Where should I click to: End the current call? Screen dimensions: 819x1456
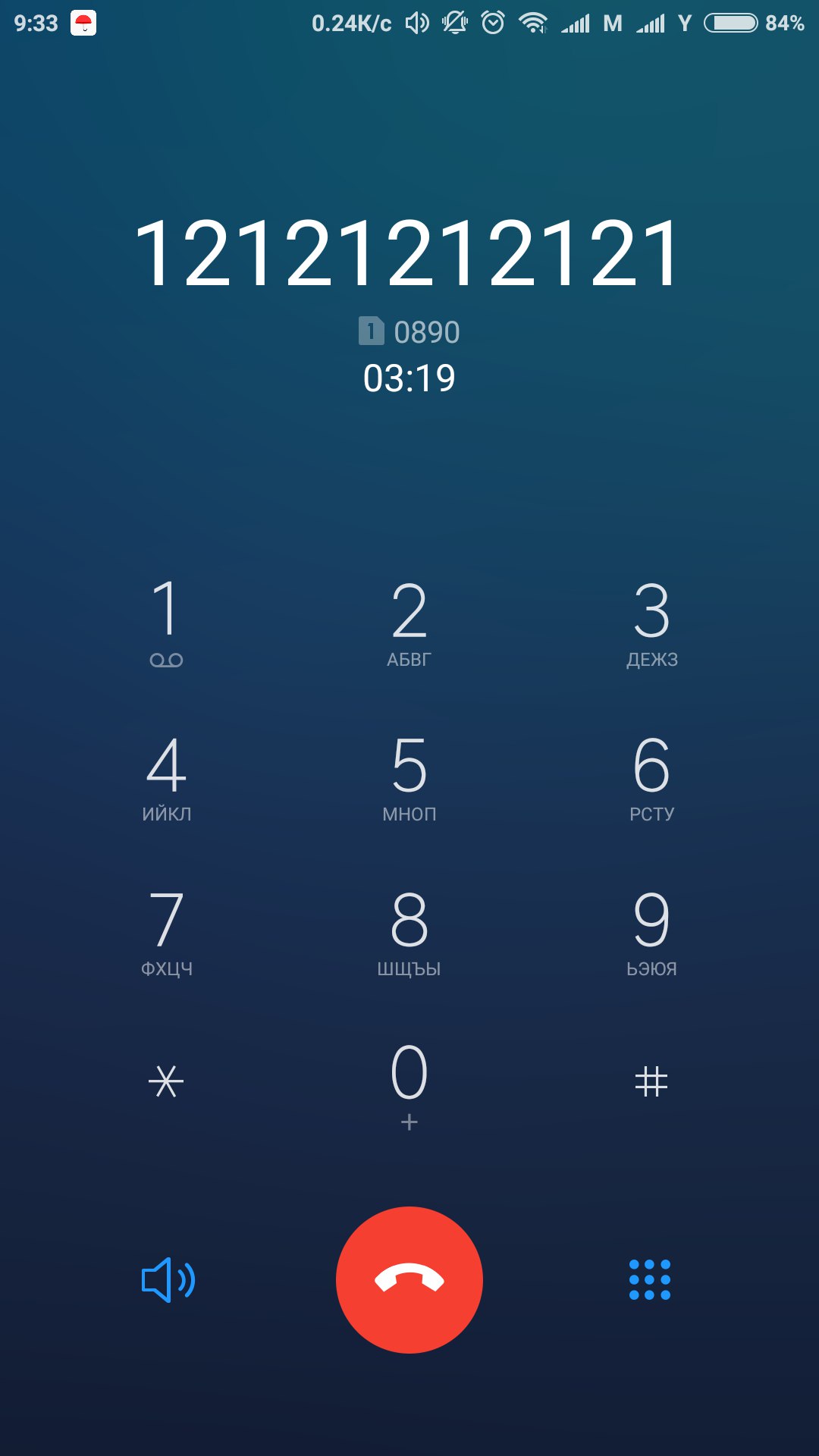pos(409,1280)
